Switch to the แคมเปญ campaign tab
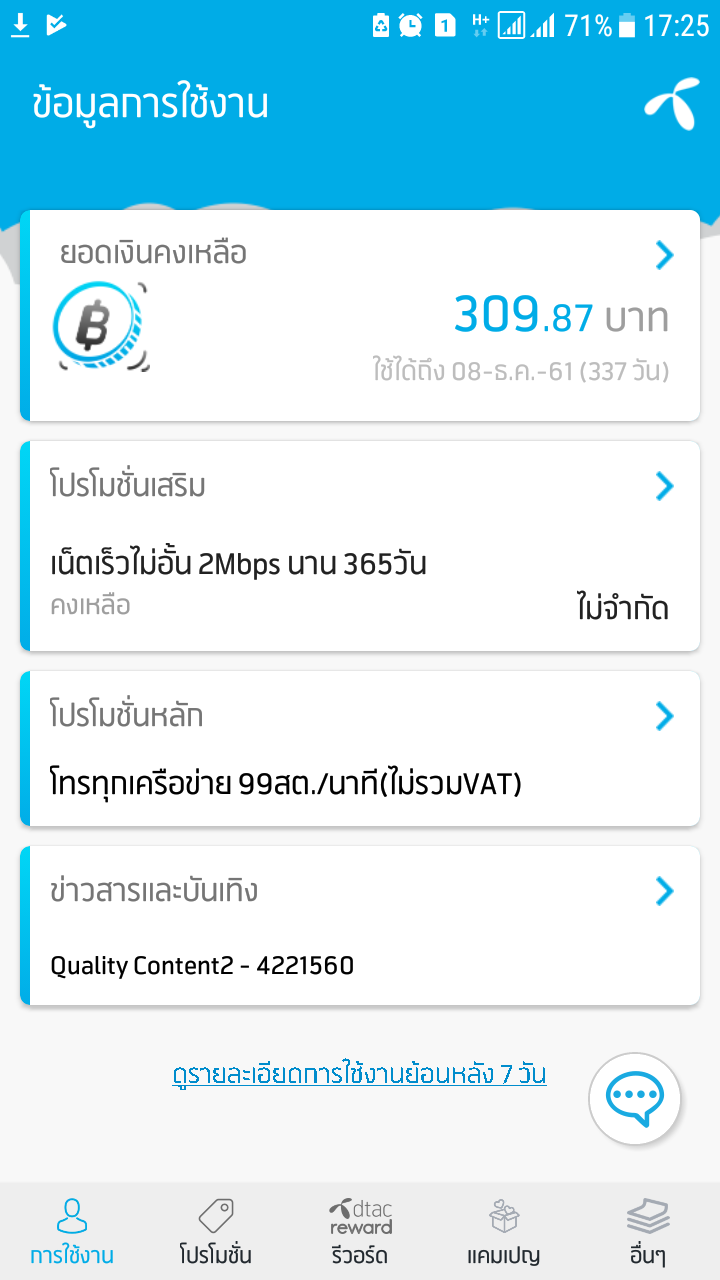 click(504, 1232)
